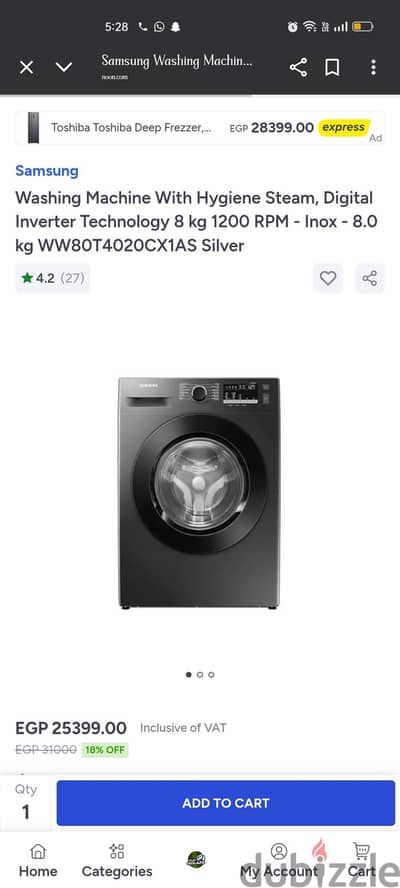Add to cart
400x888 pixels.
(225, 803)
